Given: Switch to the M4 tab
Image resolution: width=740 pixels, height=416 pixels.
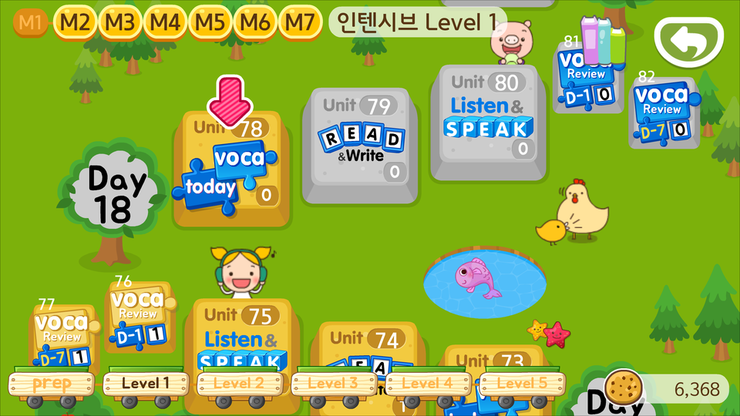Looking at the screenshot, I should point(165,20).
